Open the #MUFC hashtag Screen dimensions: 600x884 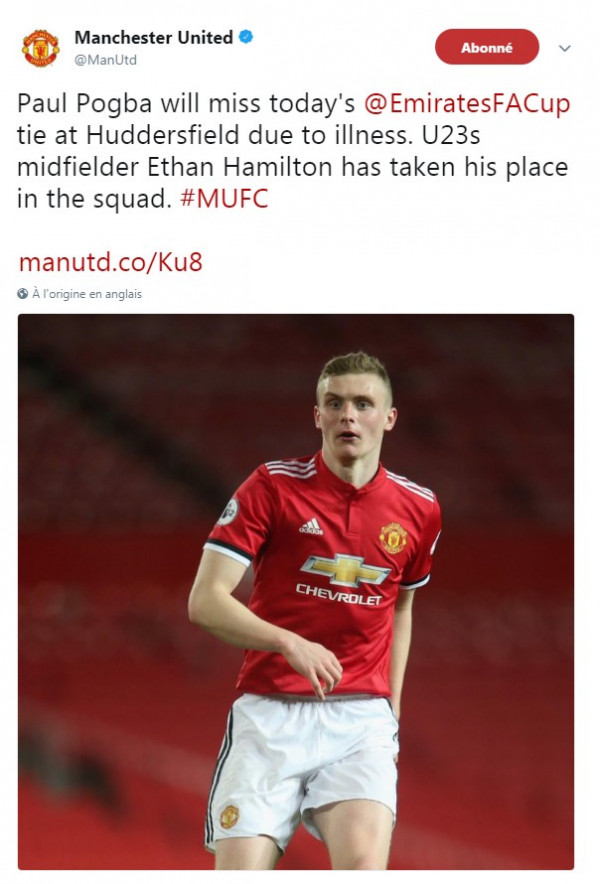click(x=225, y=199)
